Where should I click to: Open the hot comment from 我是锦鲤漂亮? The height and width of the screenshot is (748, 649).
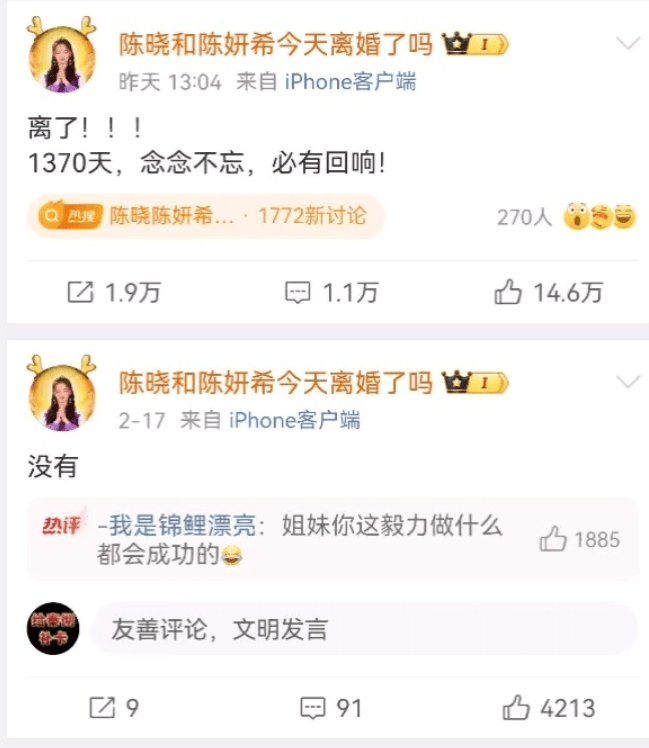[300, 539]
